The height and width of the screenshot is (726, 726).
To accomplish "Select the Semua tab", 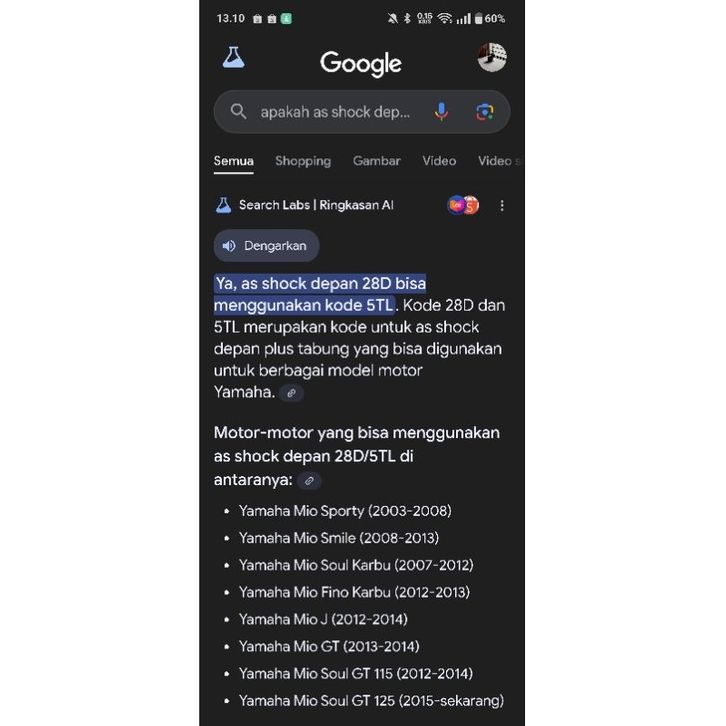I will tap(234, 161).
